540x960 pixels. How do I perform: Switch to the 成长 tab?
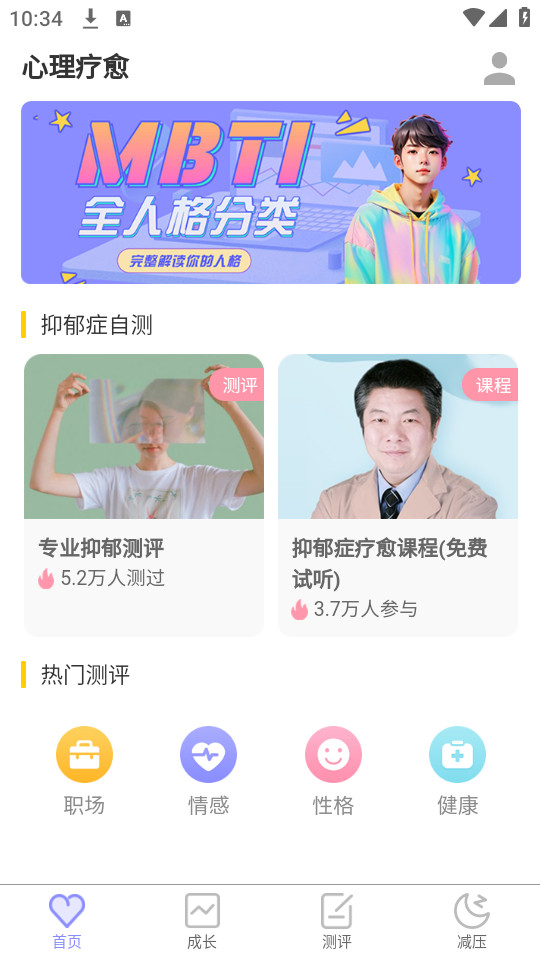[202, 921]
